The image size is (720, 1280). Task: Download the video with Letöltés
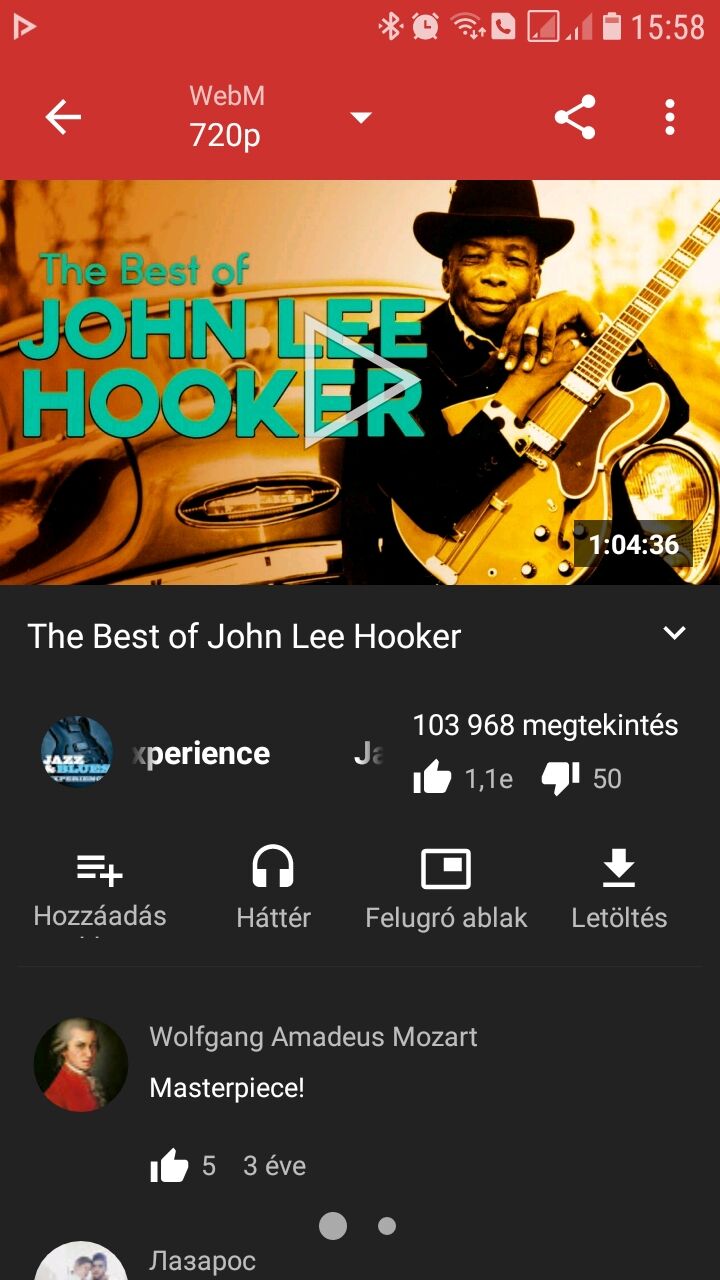point(619,888)
